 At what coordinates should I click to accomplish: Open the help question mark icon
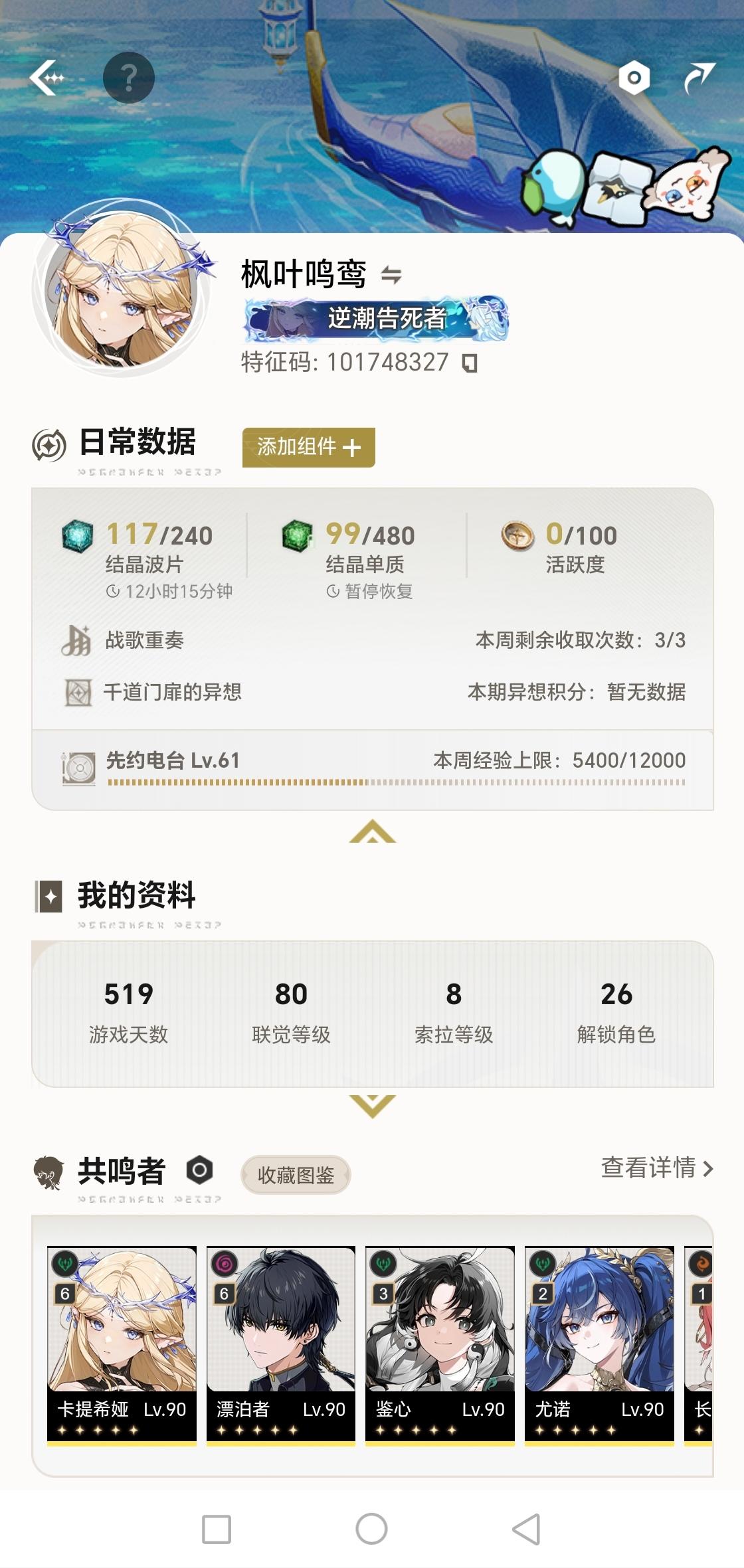click(x=128, y=76)
